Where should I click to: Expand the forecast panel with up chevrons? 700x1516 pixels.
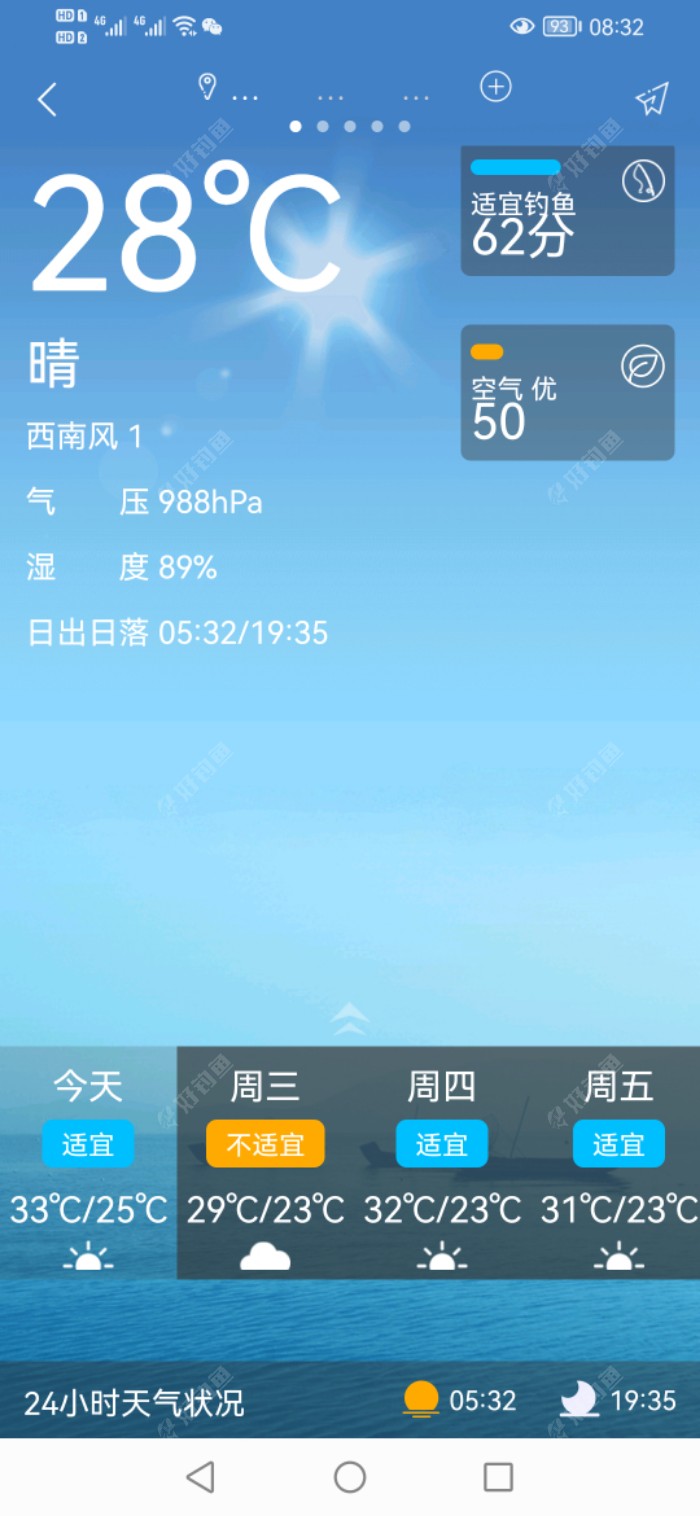350,1020
